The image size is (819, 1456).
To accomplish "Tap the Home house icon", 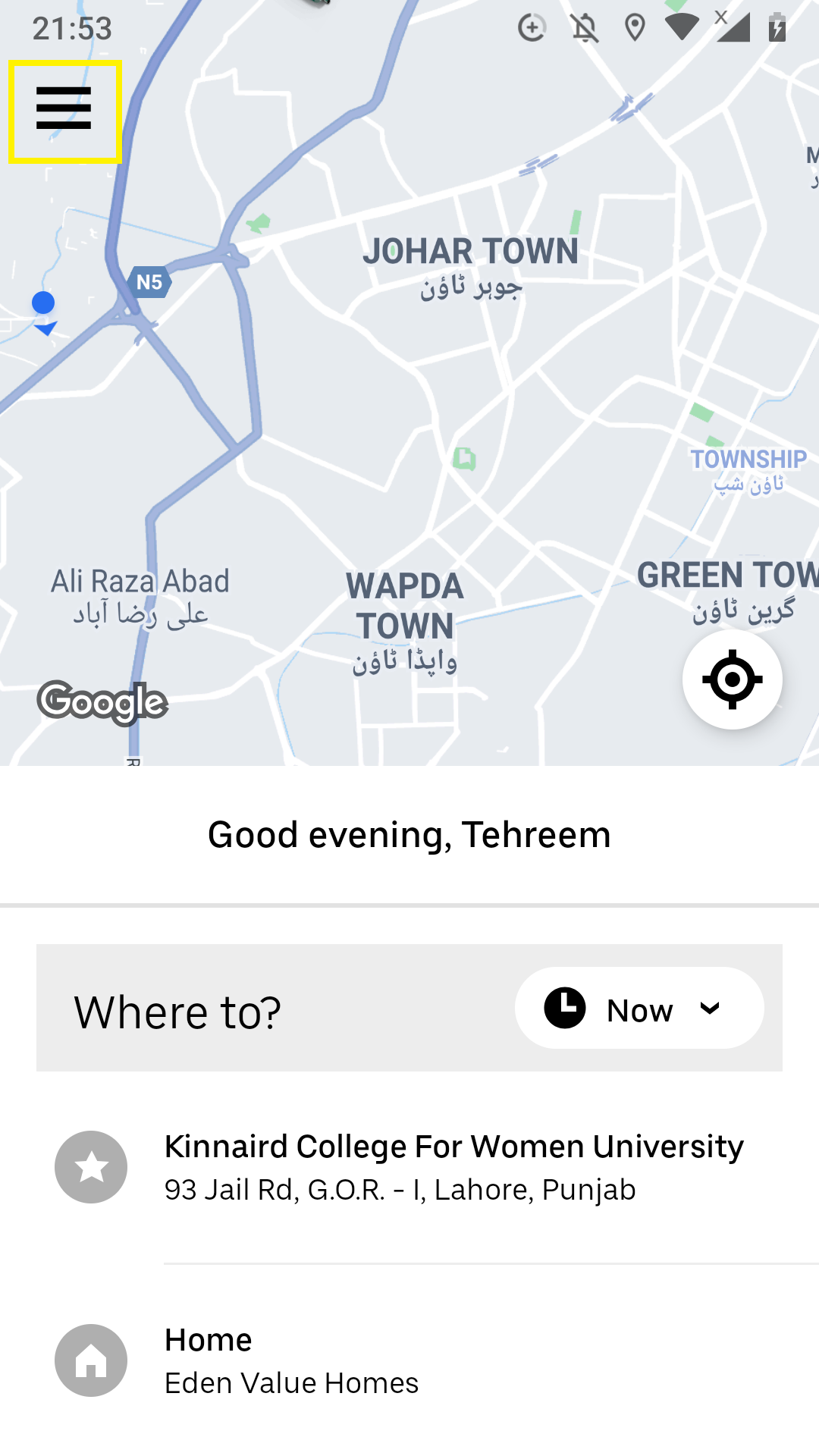I will click(x=91, y=1360).
